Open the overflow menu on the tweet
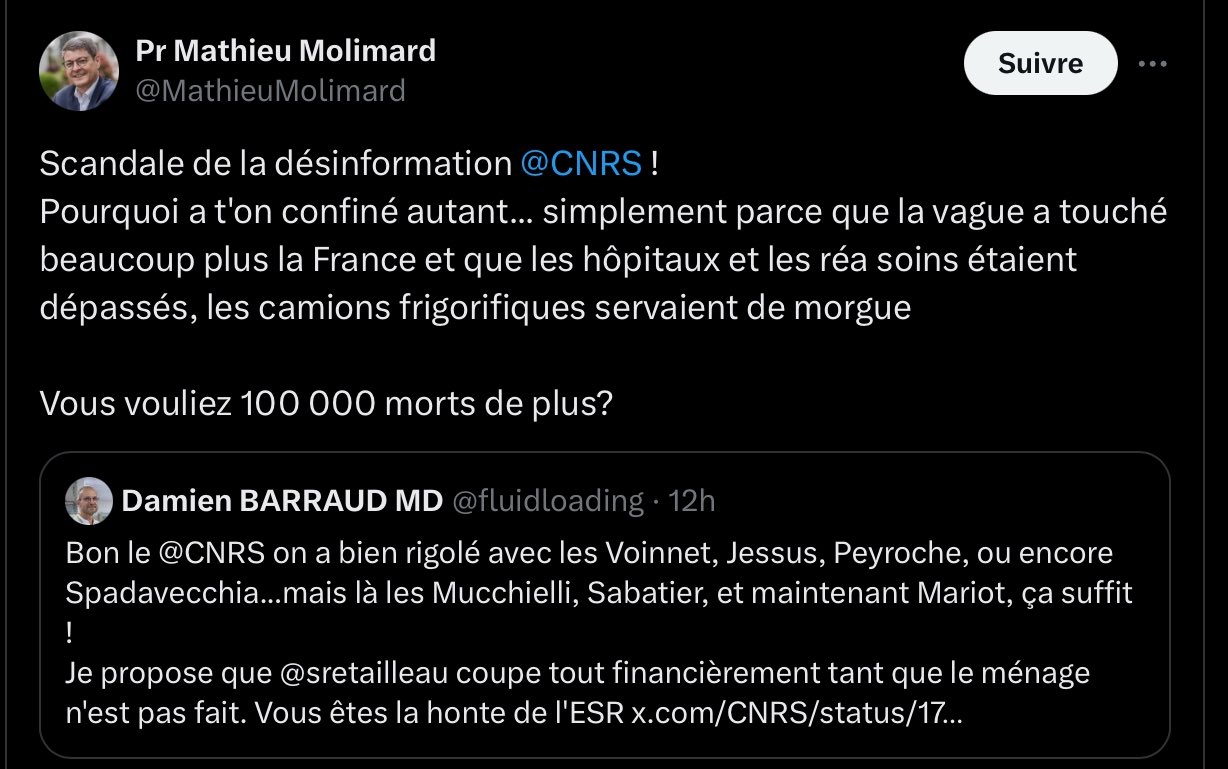1228x769 pixels. 1153,64
